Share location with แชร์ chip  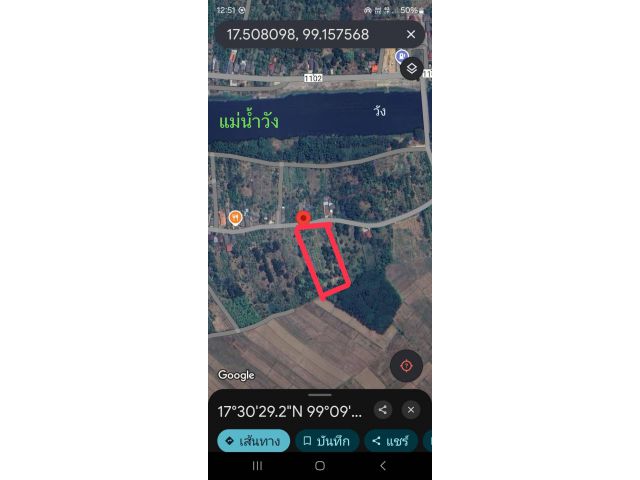point(390,441)
